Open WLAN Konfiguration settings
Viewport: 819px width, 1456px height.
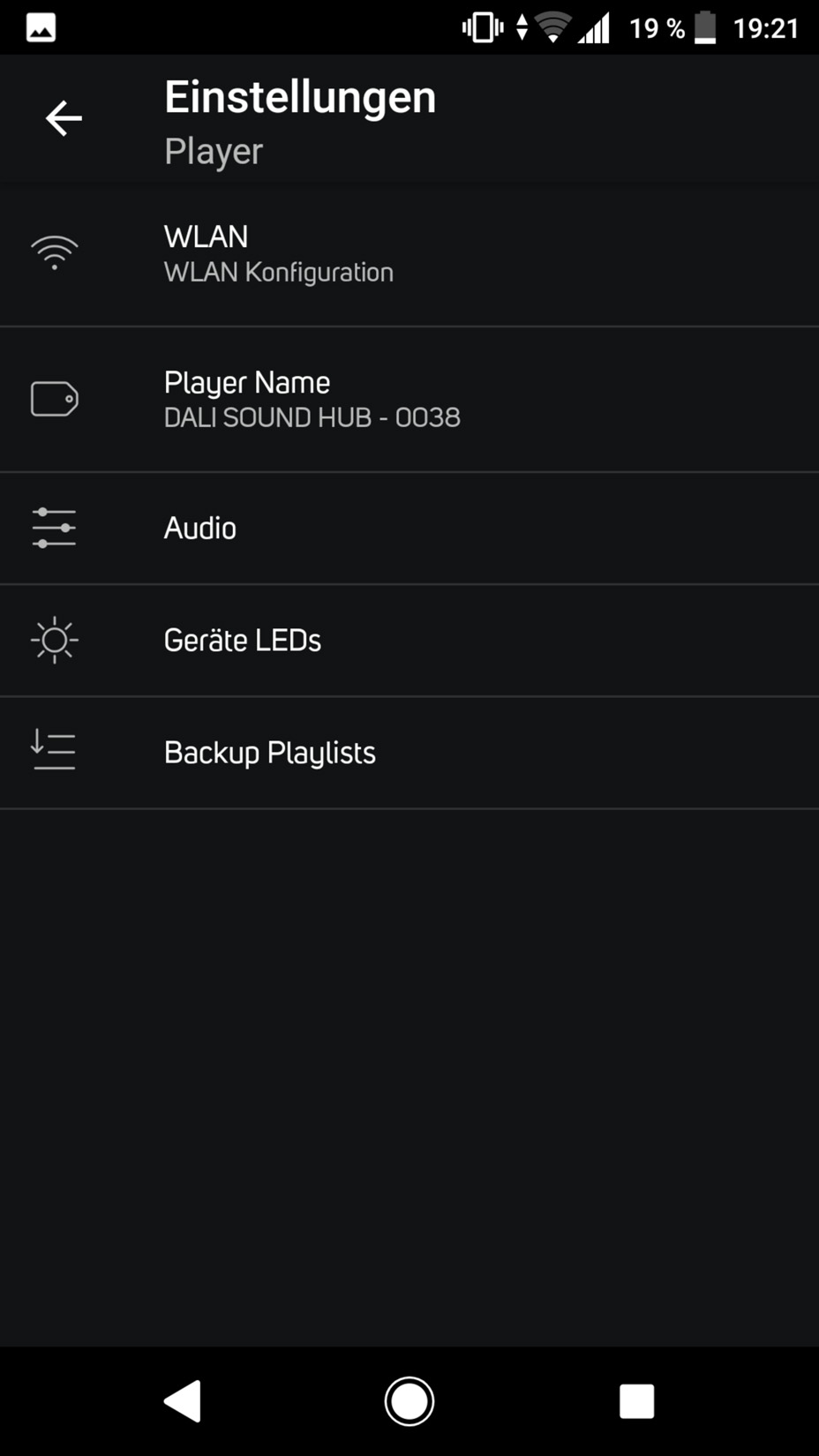click(x=409, y=254)
